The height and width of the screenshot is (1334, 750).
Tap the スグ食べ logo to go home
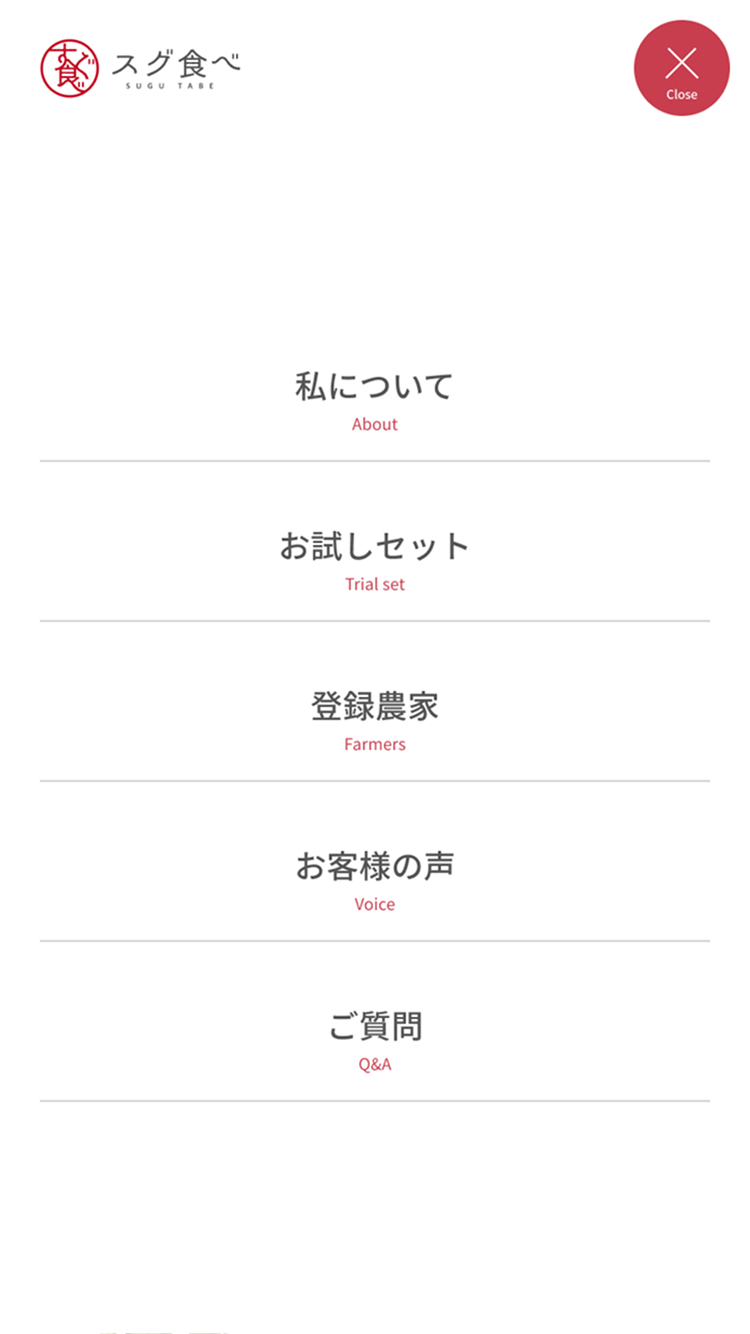[141, 68]
